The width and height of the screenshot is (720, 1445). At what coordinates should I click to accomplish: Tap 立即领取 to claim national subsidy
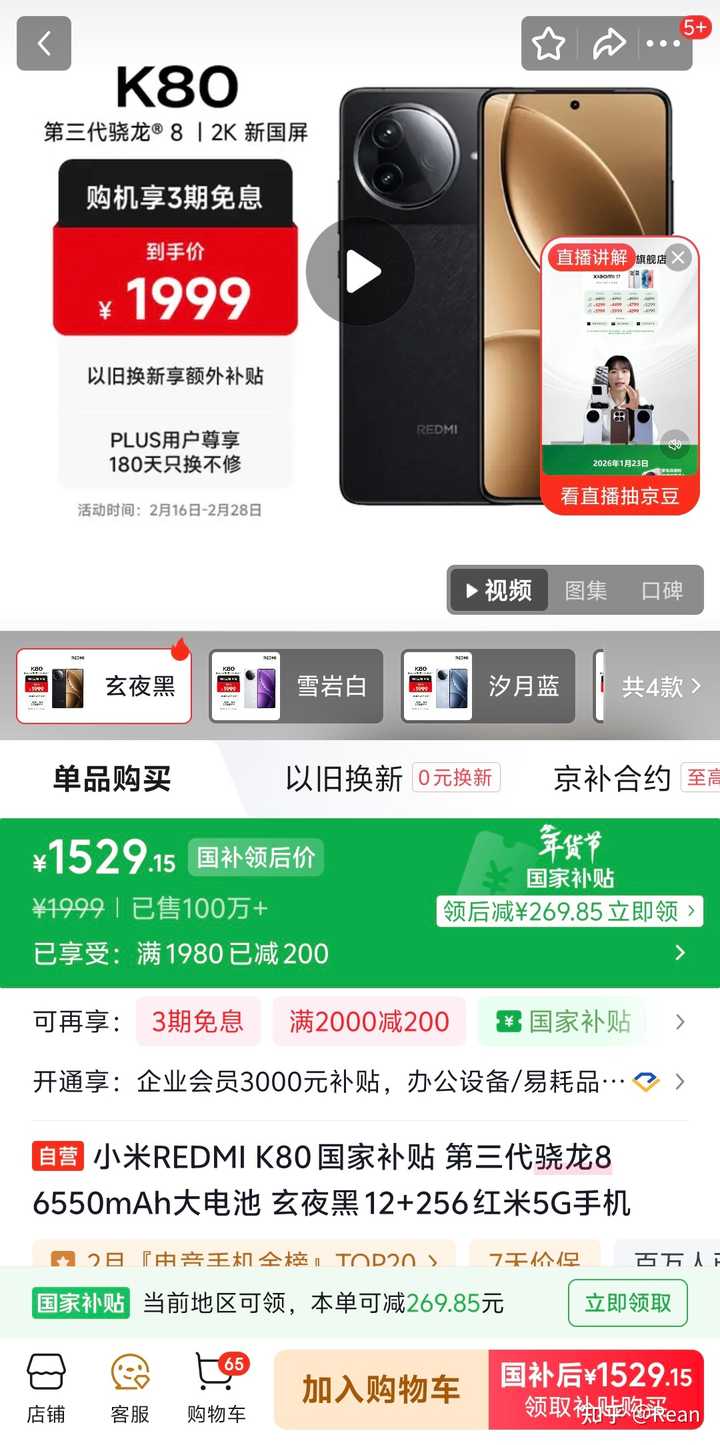[628, 1303]
